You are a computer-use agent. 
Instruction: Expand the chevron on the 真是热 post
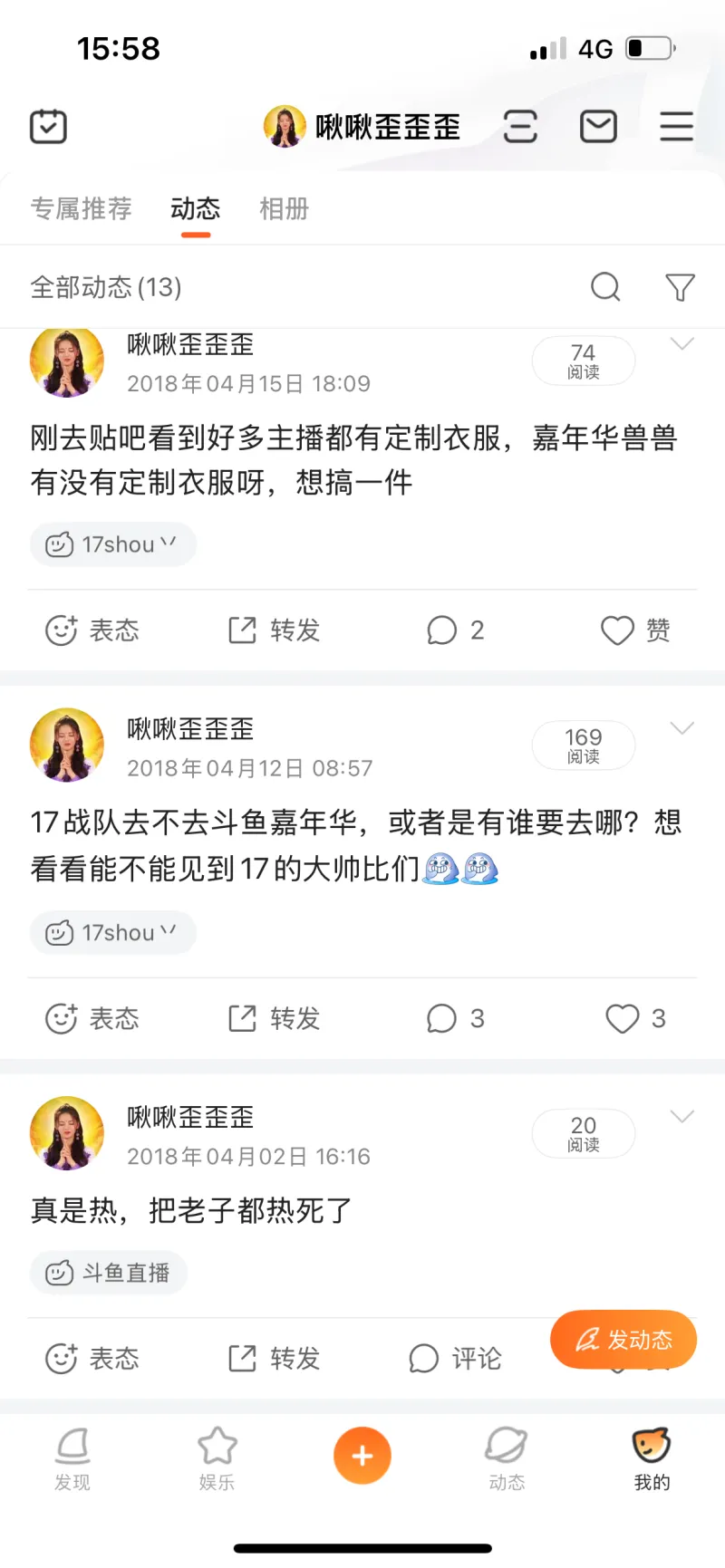pos(681,1116)
